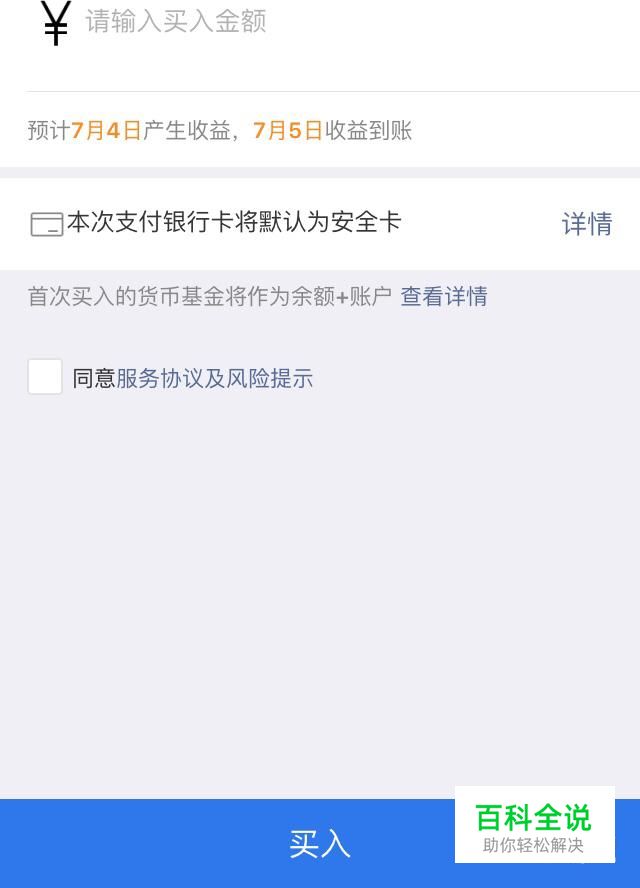Open the 服务协议及风险提示 link

215,378
